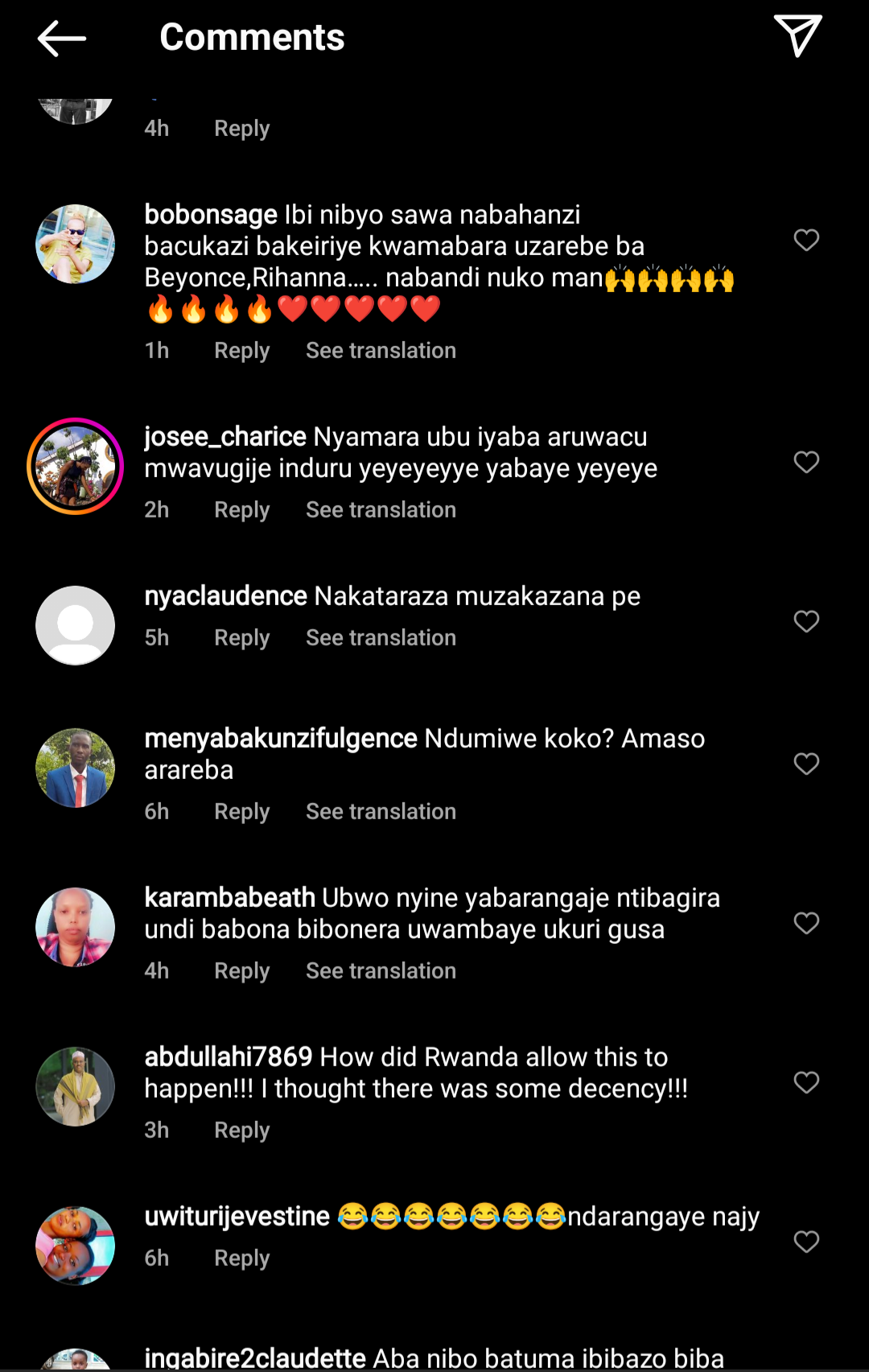Like josee_charice's comment
Image resolution: width=869 pixels, height=1372 pixels.
(805, 462)
